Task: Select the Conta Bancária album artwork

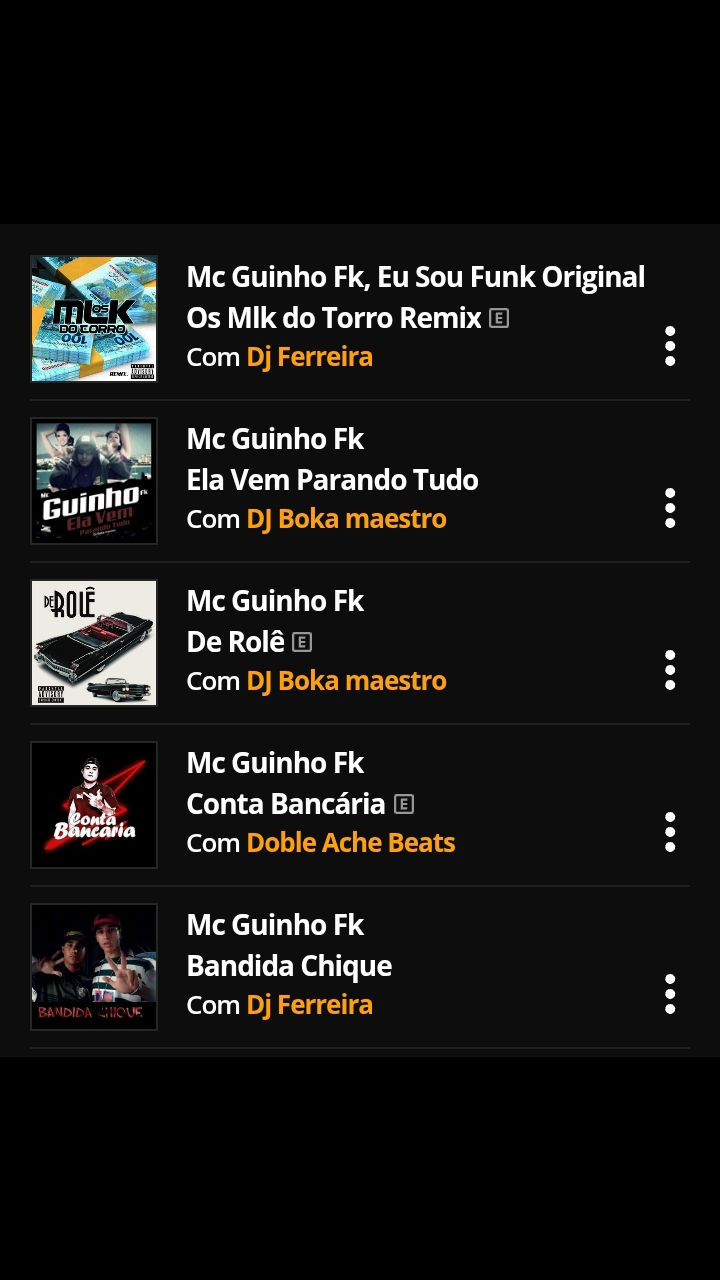Action: tap(94, 804)
